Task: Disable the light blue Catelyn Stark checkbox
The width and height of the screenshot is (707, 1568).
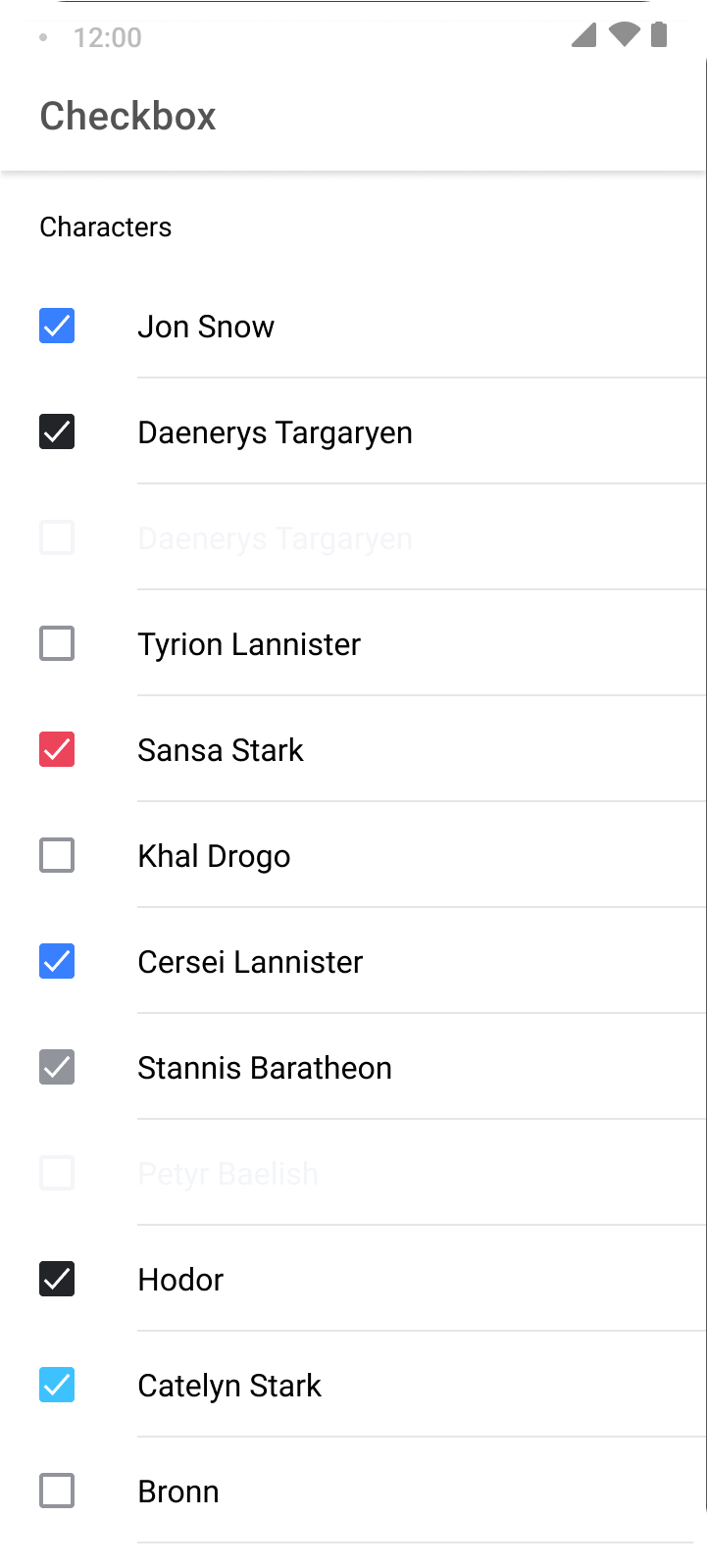Action: pos(57,1385)
